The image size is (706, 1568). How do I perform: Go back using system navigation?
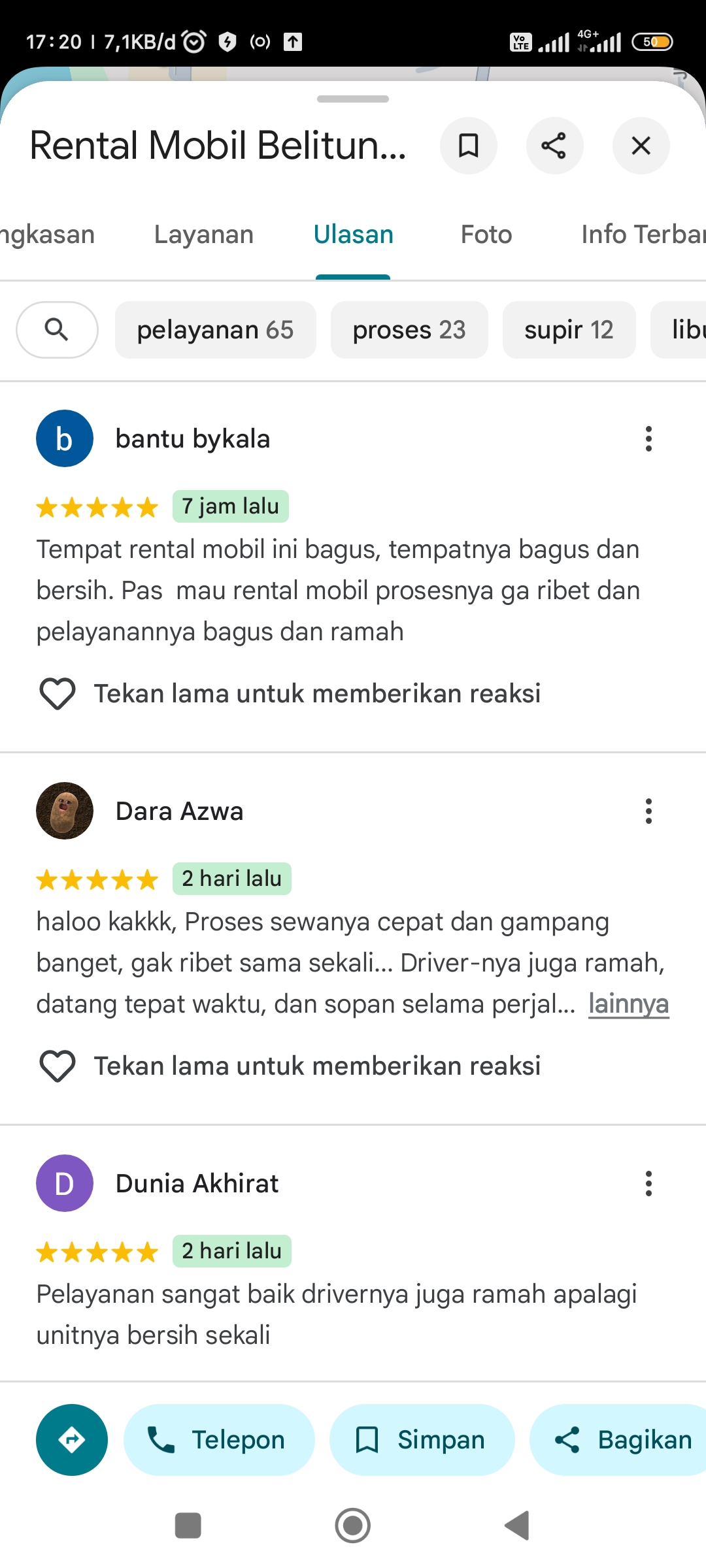(x=517, y=1526)
